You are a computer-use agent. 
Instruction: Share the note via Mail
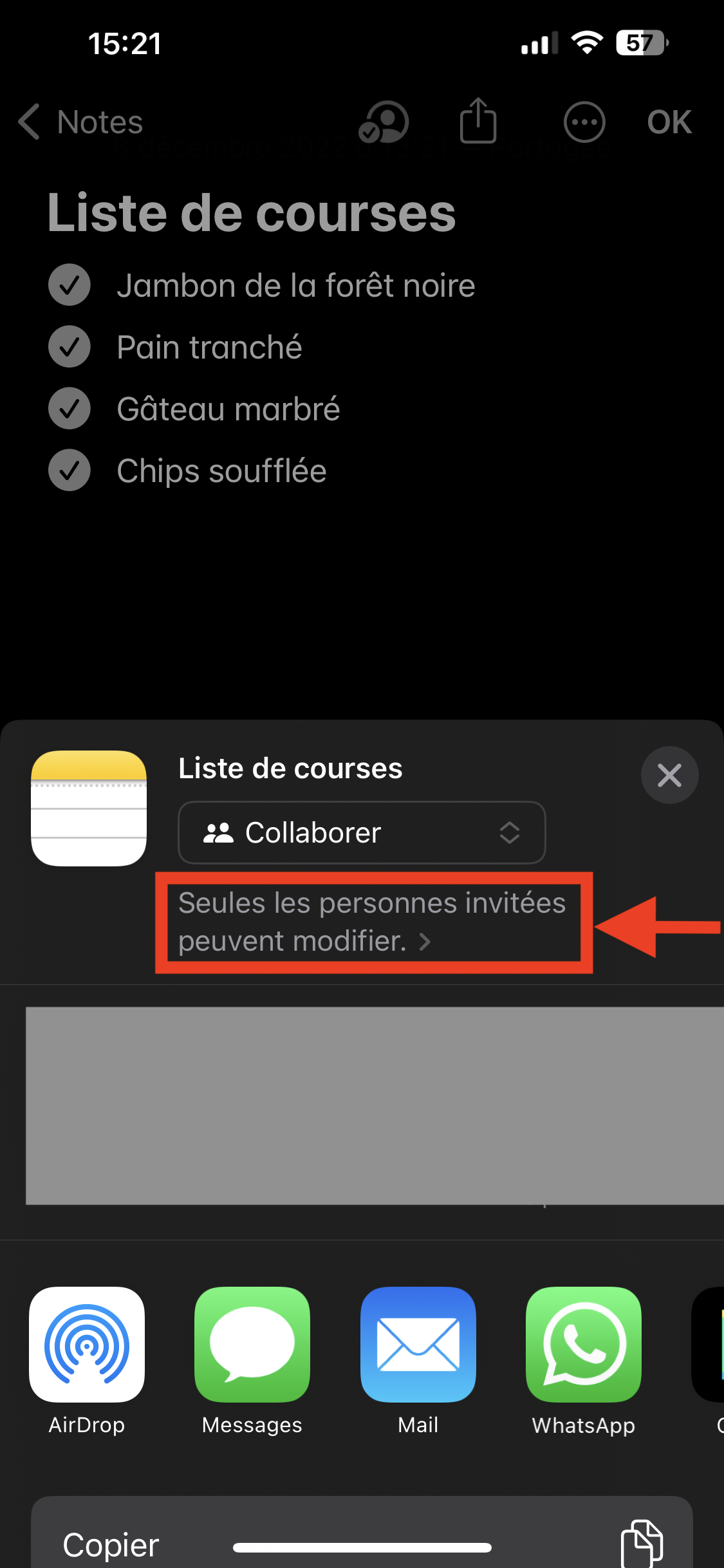click(418, 1360)
